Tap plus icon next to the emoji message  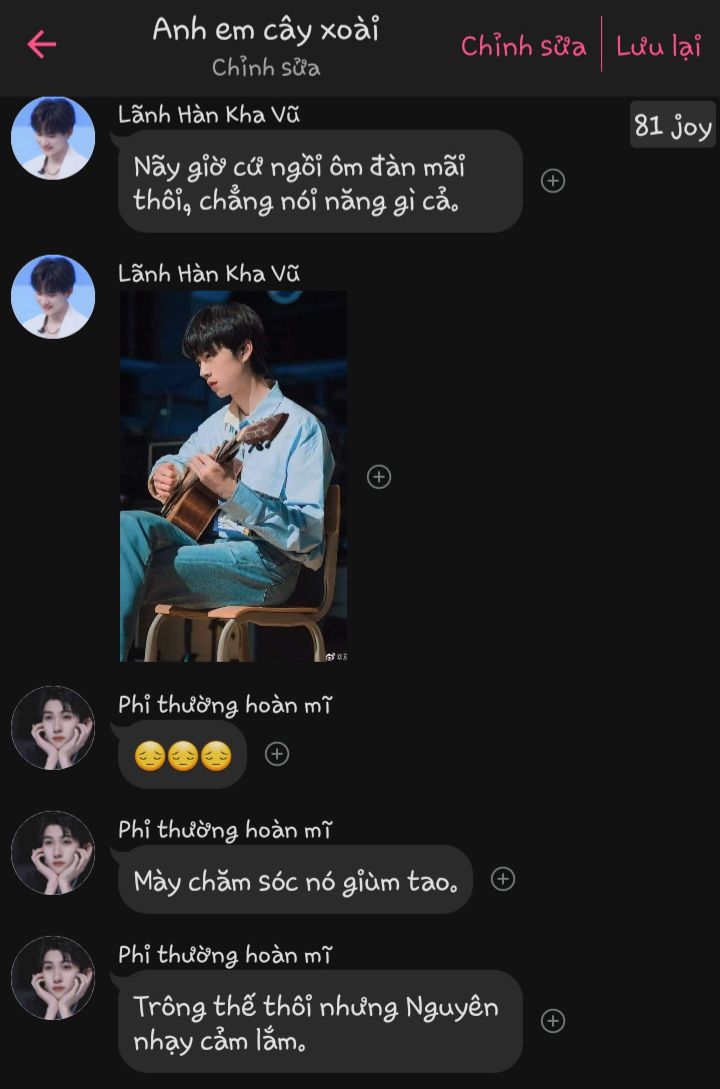click(x=277, y=754)
